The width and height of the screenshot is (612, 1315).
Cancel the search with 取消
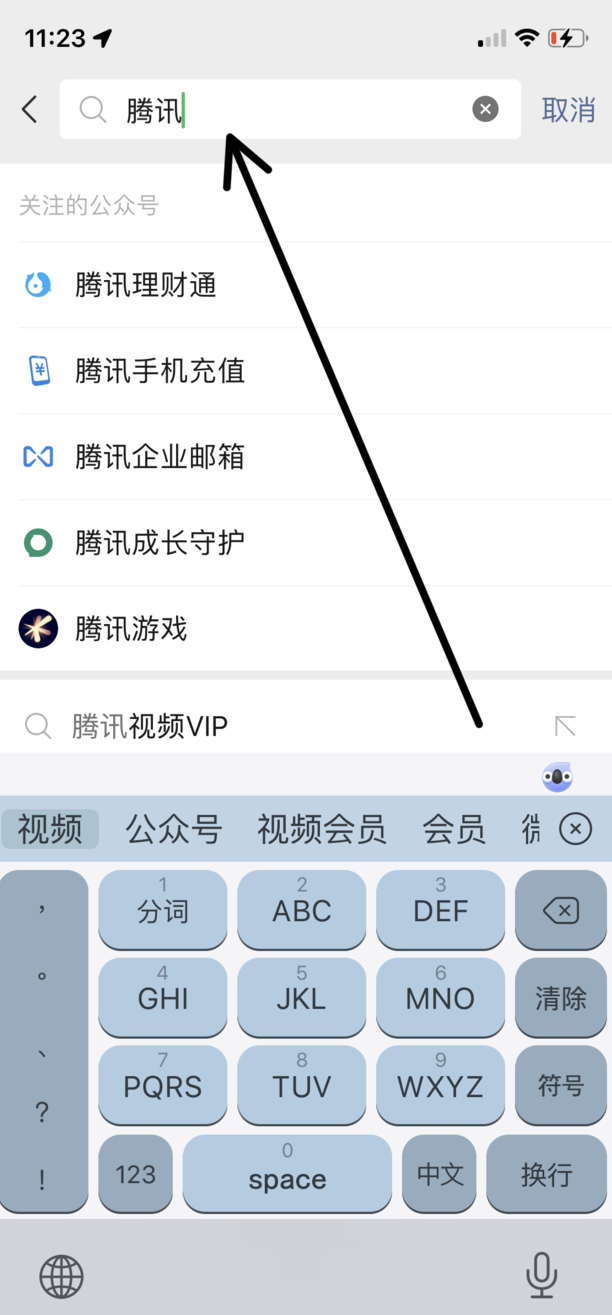click(568, 109)
